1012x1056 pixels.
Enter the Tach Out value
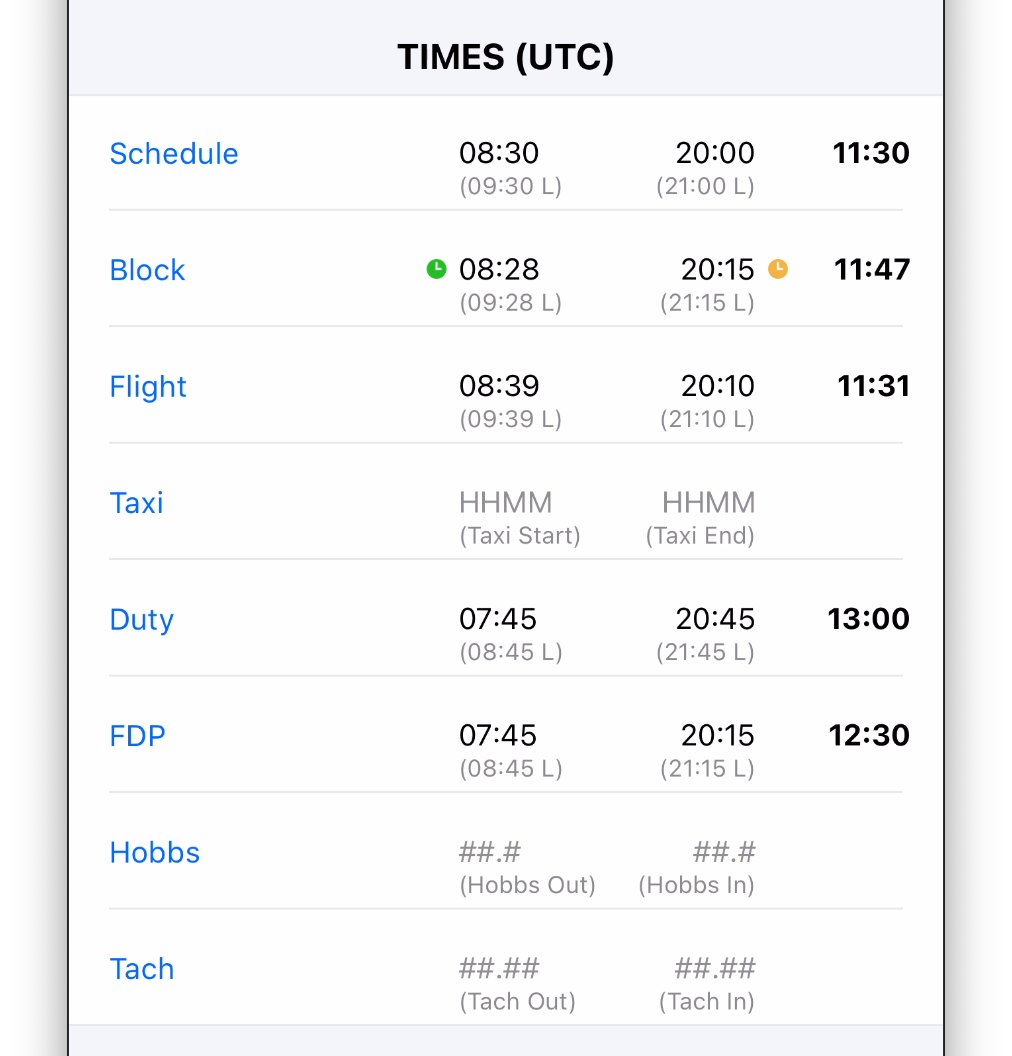tap(499, 969)
